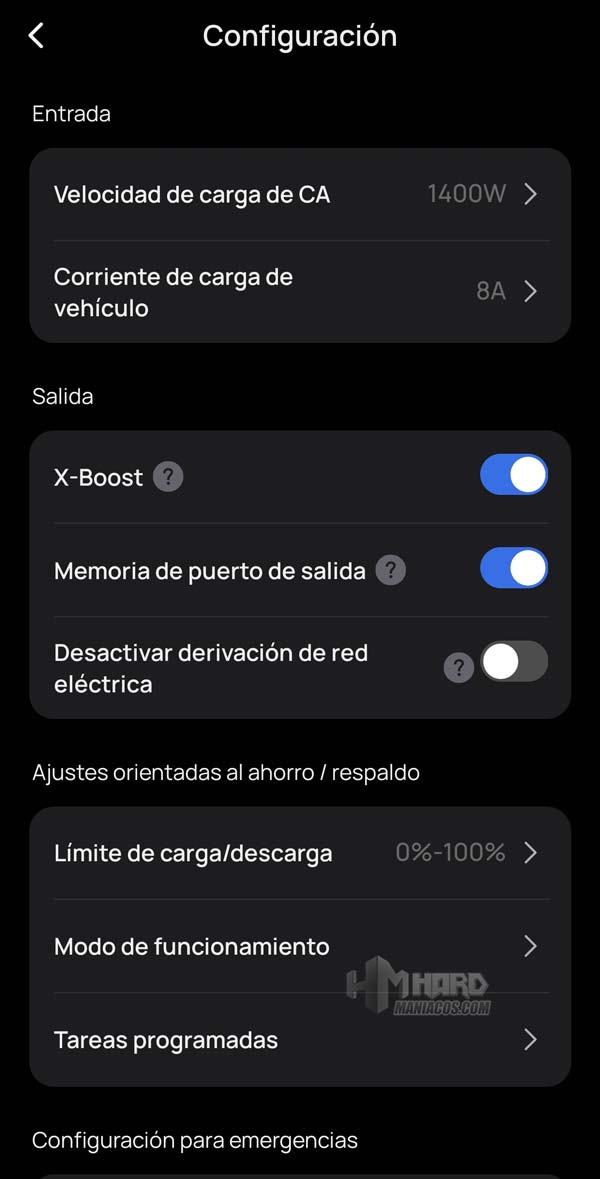Show help for Memoria de puerto de salida
600x1179 pixels.
coord(390,571)
